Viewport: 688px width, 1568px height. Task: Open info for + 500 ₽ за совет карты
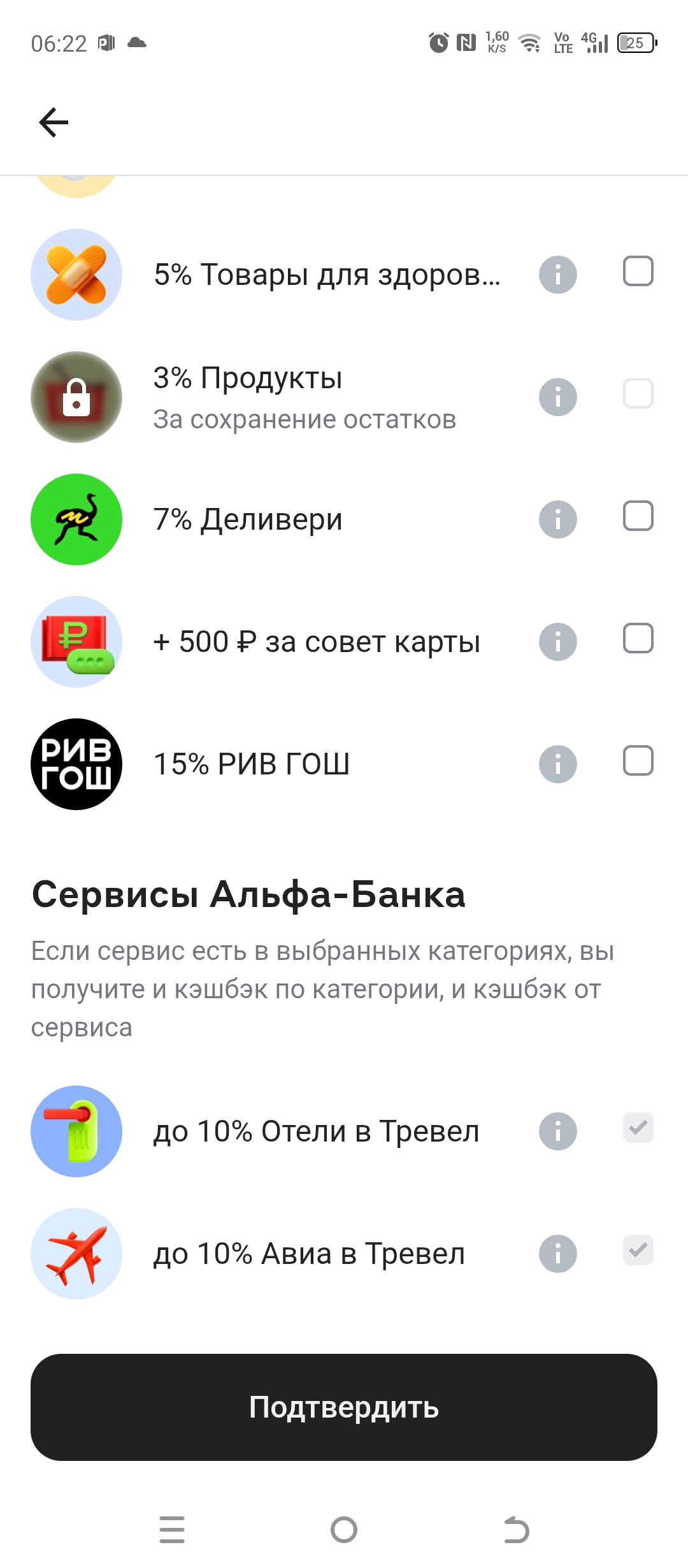(558, 642)
